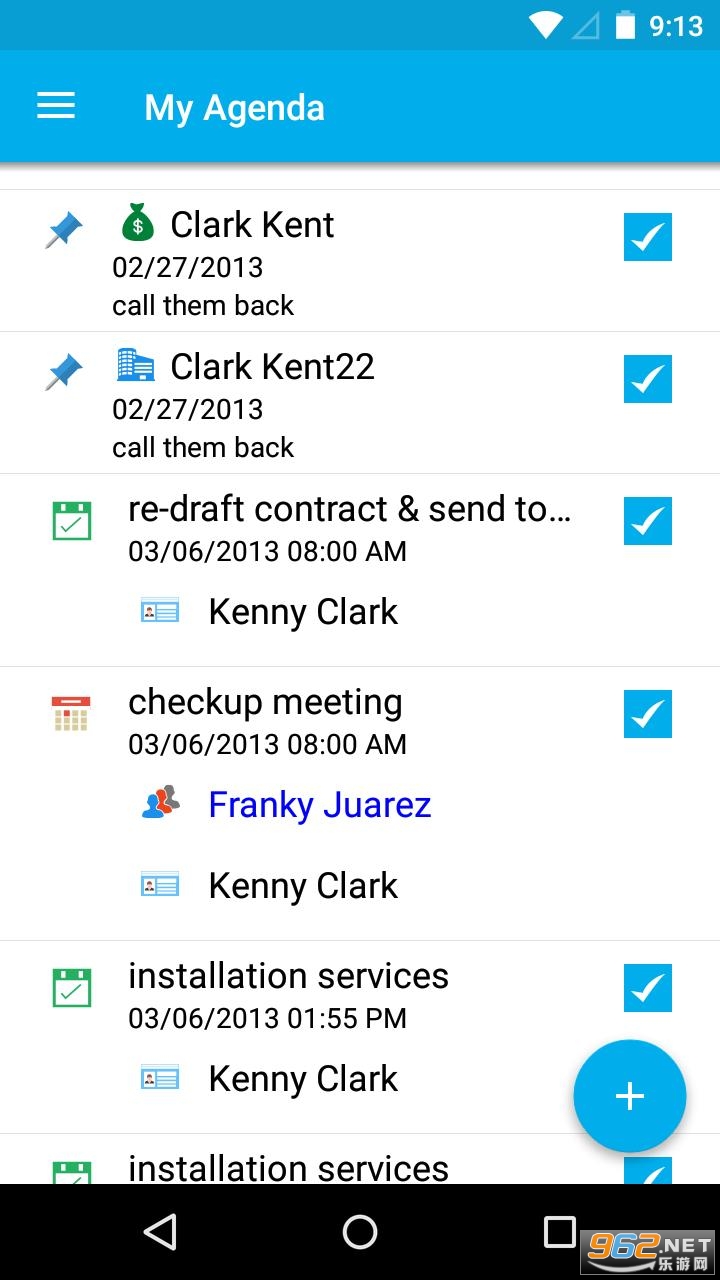Viewport: 720px width, 1280px height.
Task: Open Franky Juarez contact link
Action: point(319,805)
